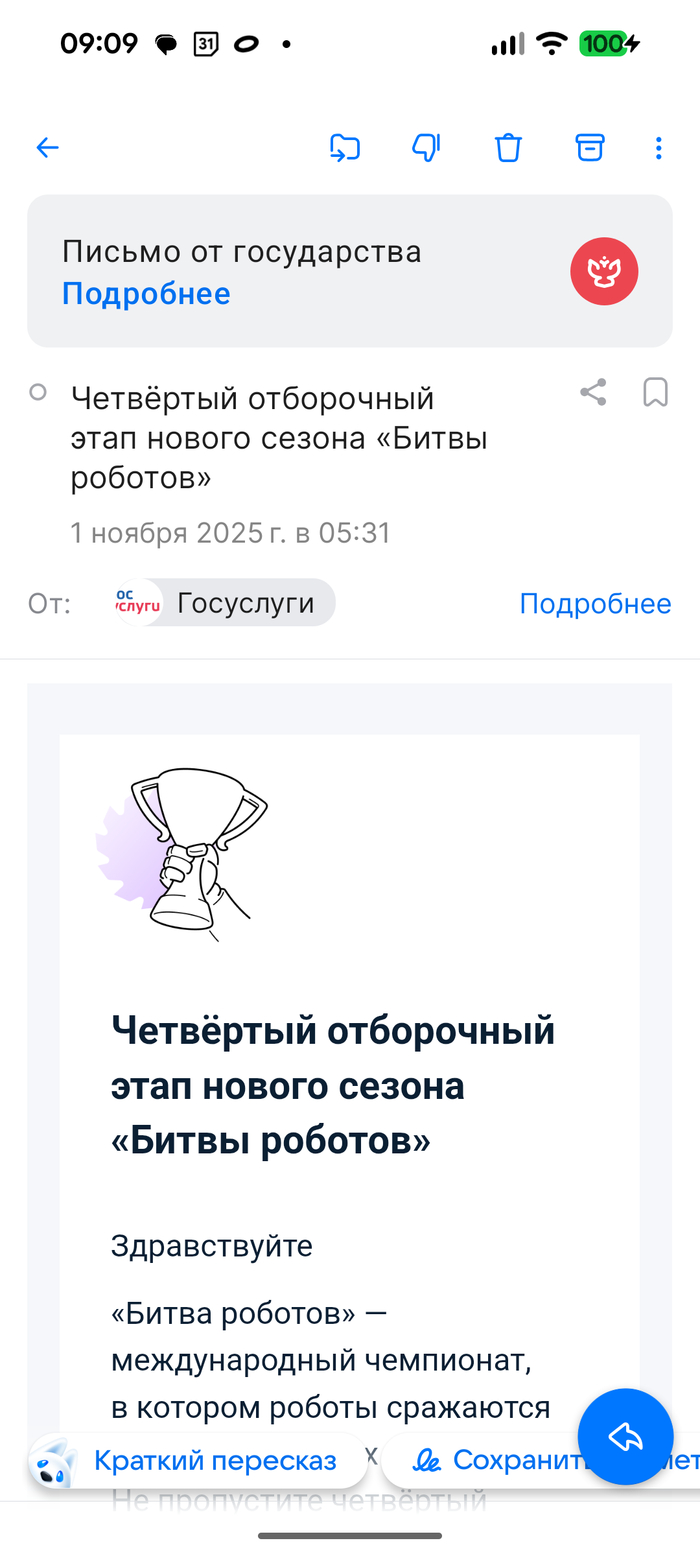The height and width of the screenshot is (1556, 700).
Task: Move the email to a folder
Action: [x=344, y=148]
